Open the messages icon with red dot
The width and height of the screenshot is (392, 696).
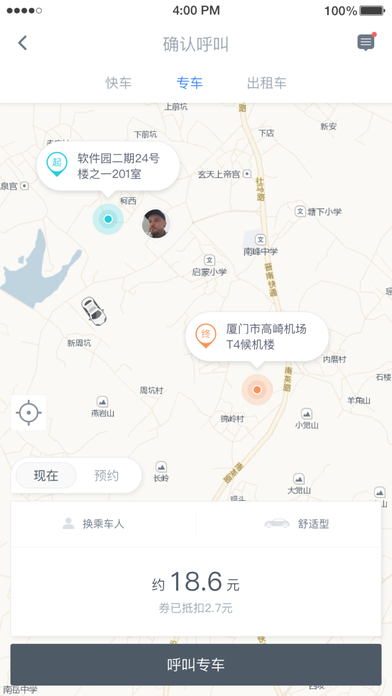366,42
